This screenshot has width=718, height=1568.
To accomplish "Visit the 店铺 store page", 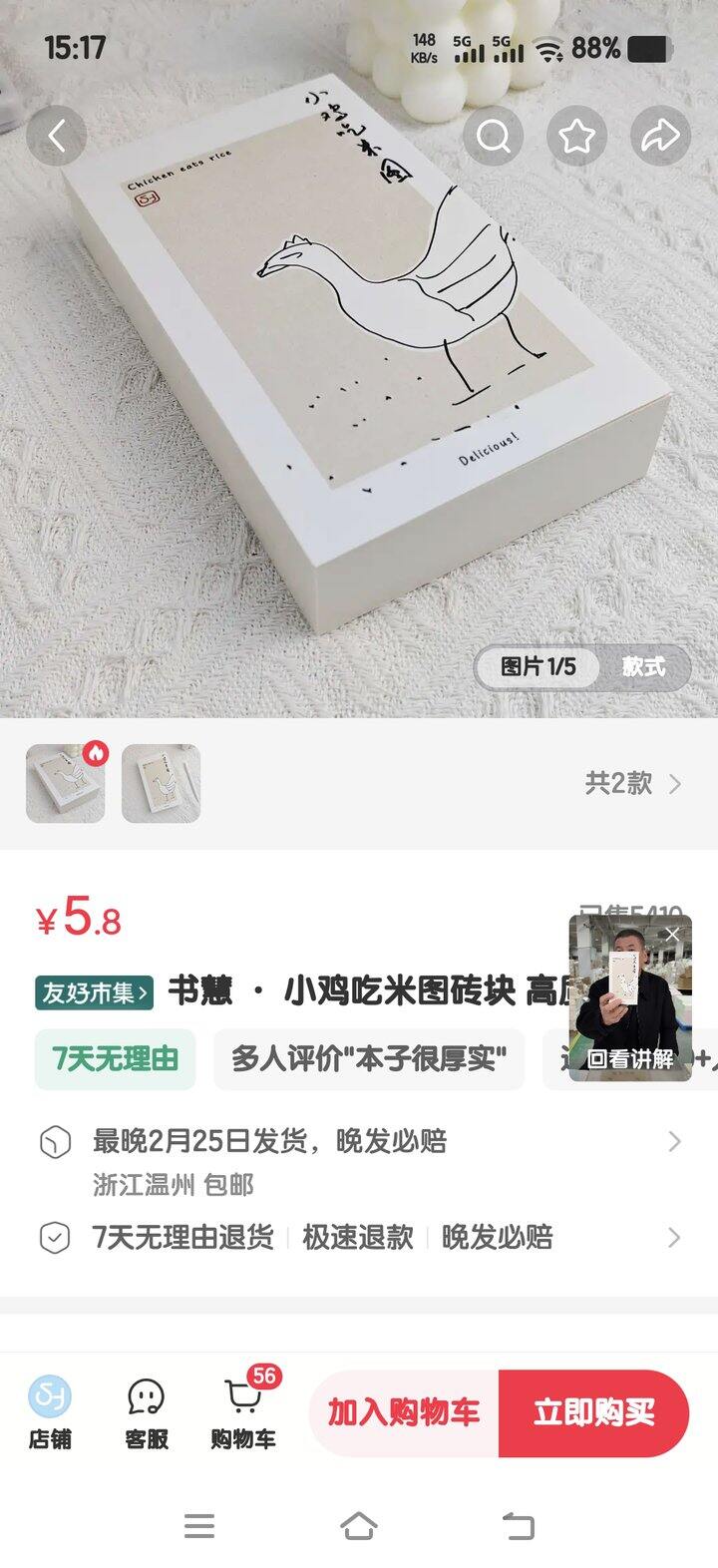I will pos(49,1412).
